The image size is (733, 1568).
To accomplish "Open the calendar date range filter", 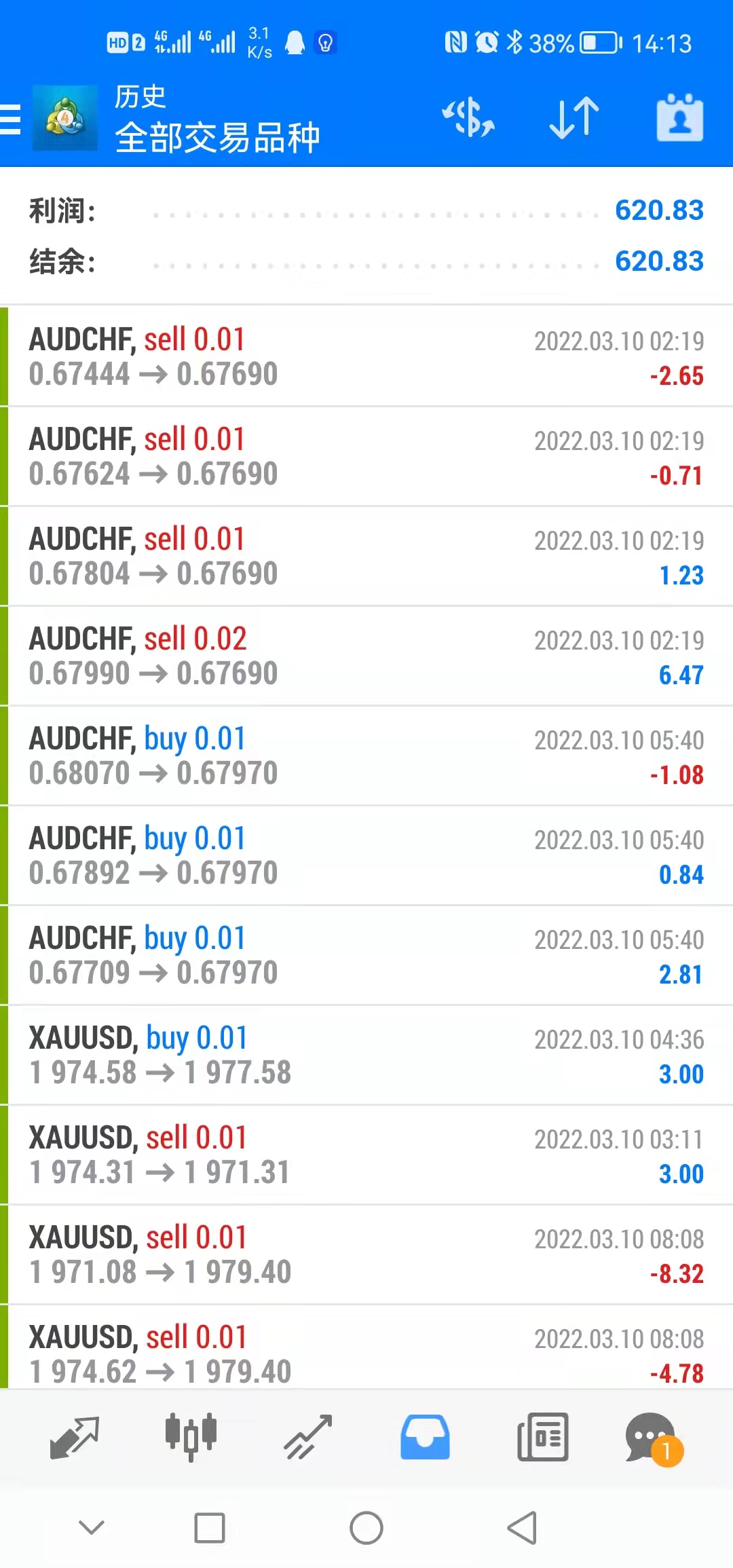I will tap(679, 117).
